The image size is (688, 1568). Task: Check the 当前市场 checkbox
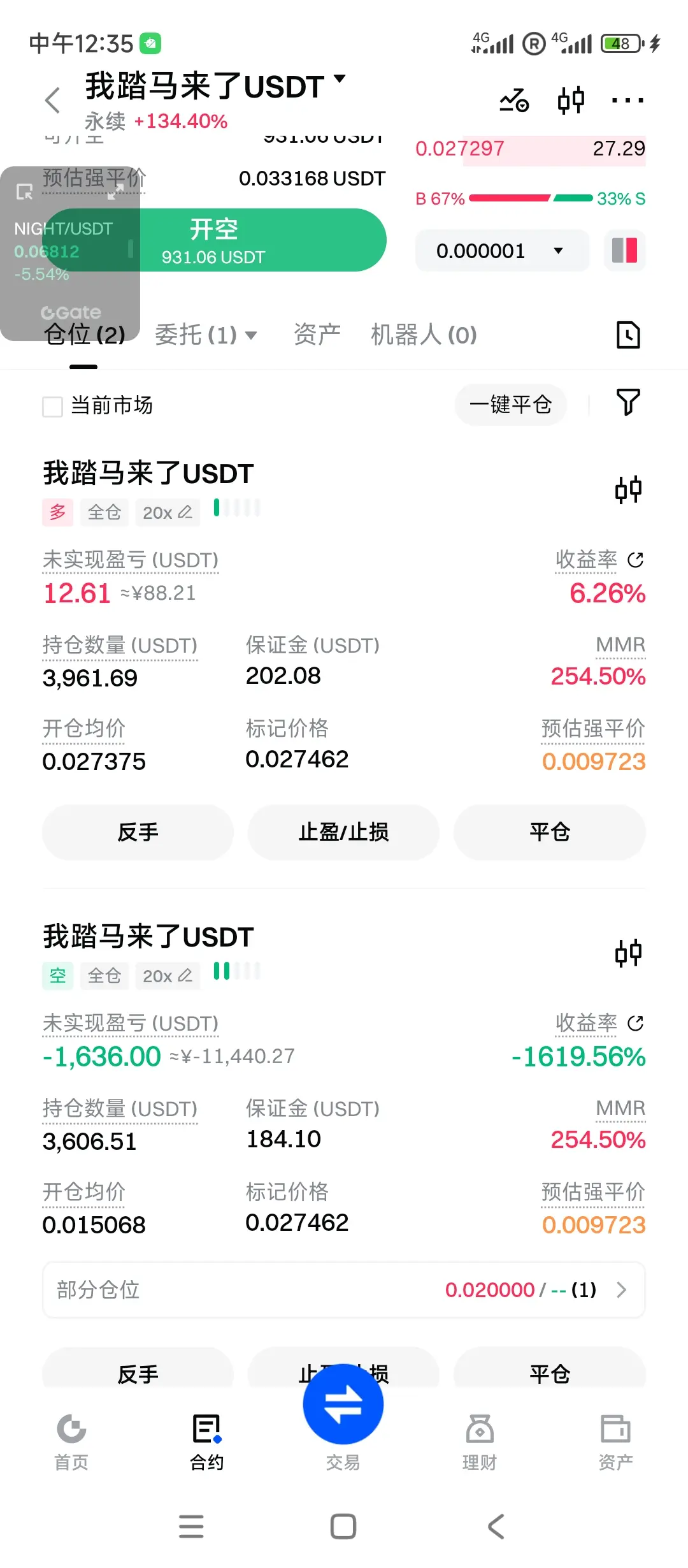point(53,406)
